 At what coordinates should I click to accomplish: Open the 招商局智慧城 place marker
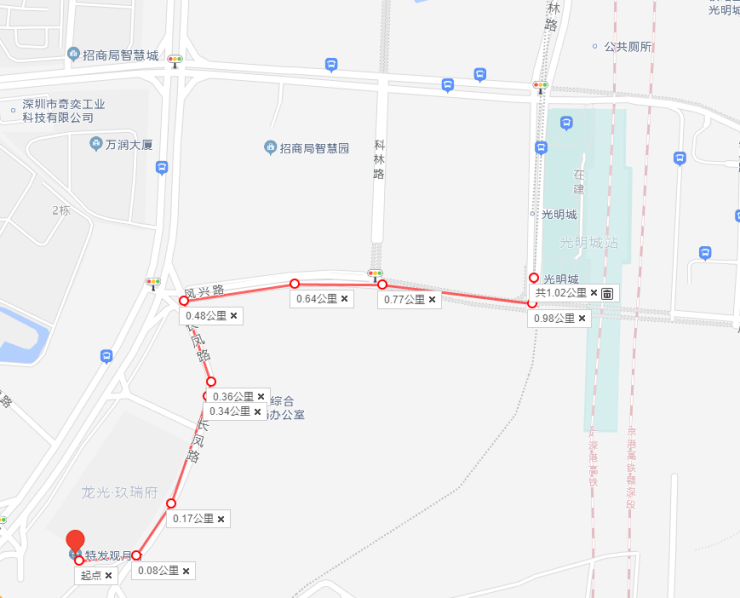(74, 54)
